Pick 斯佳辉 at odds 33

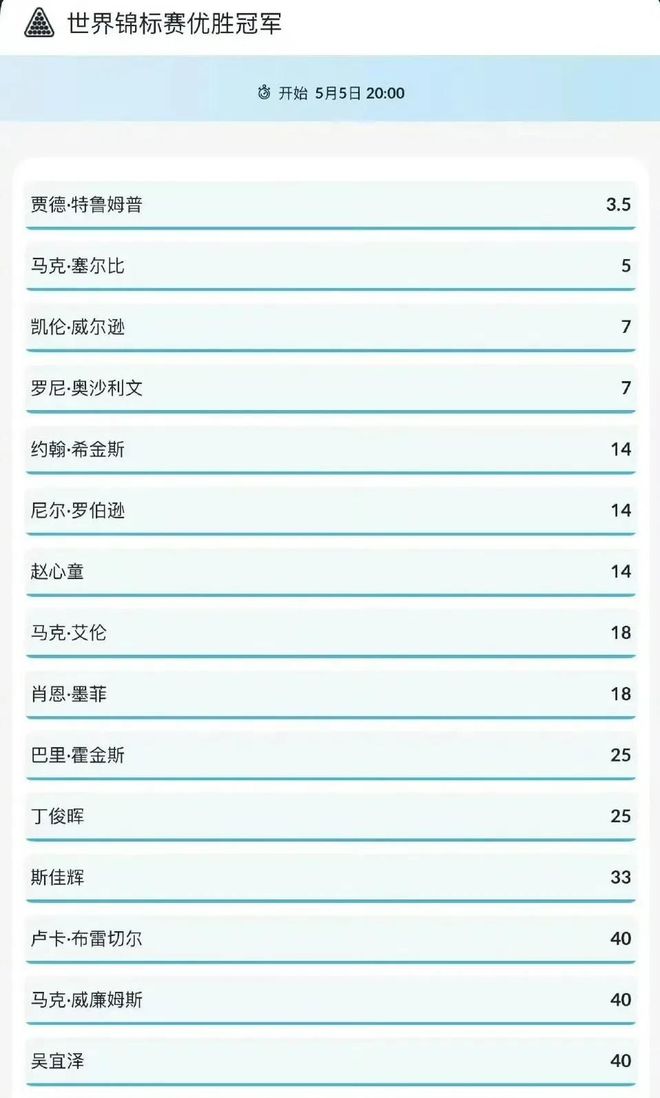tap(330, 877)
